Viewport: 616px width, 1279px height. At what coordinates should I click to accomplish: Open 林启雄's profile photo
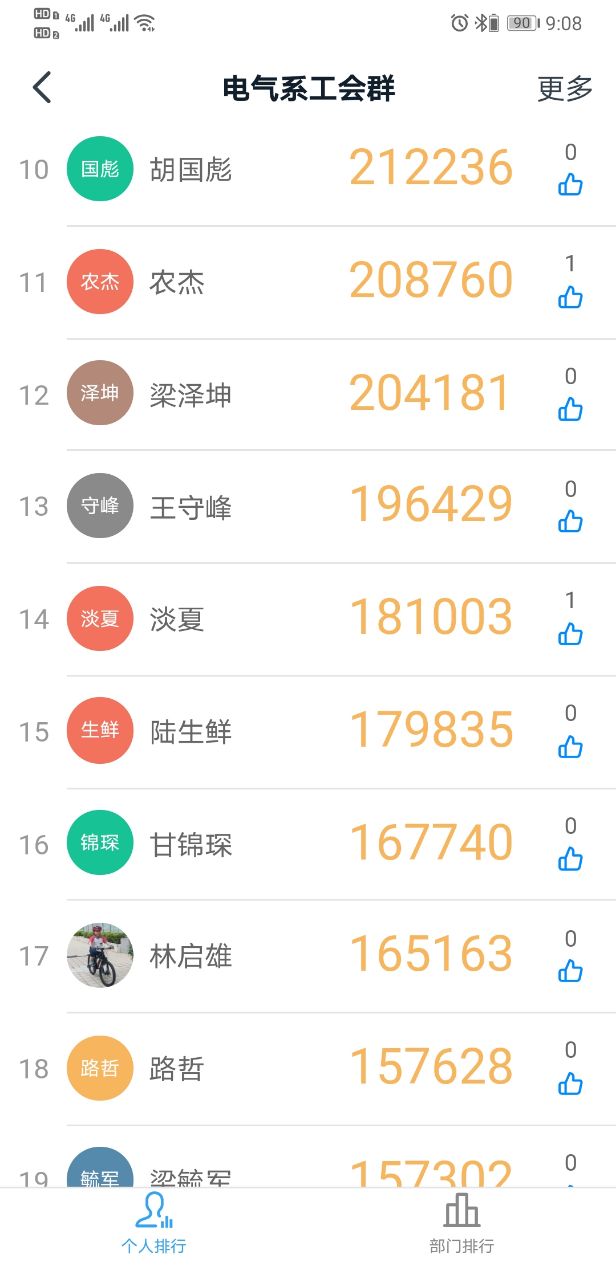pos(100,956)
